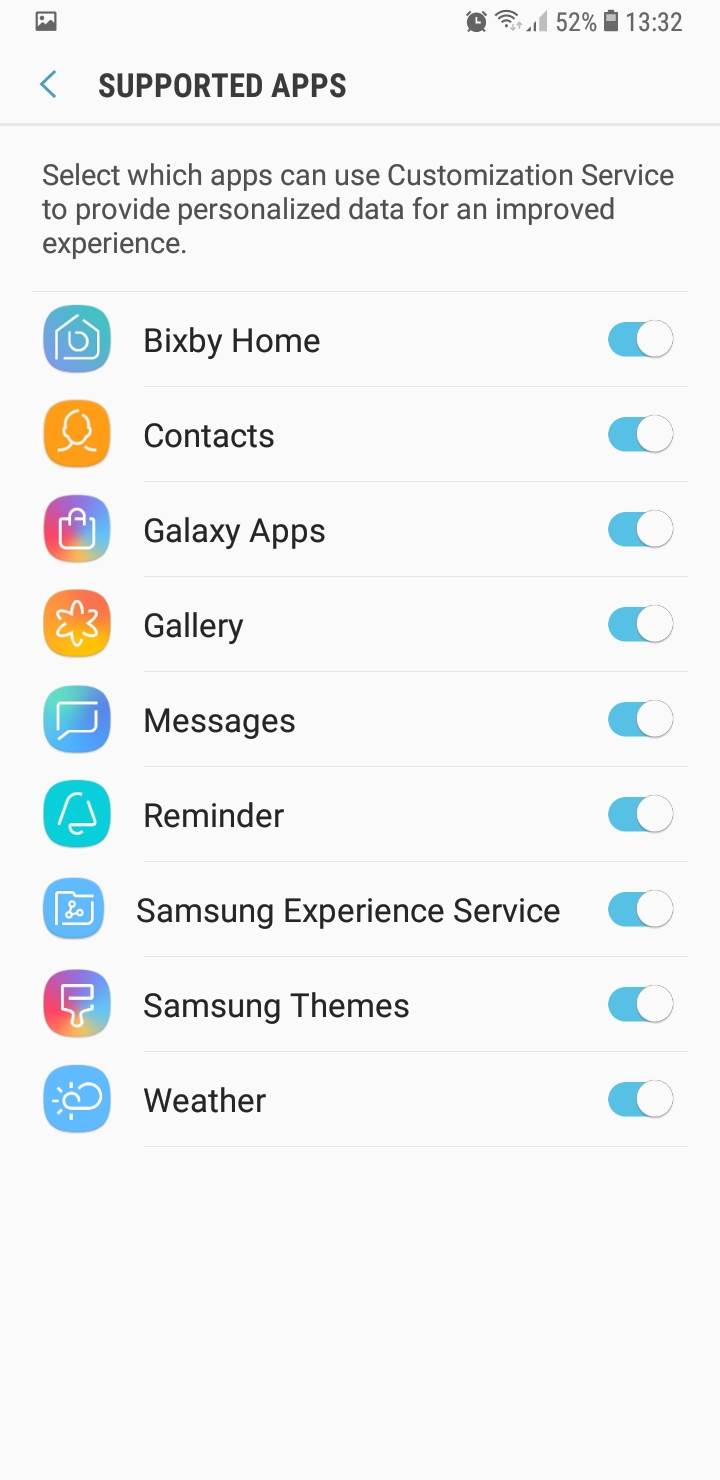Disable the Contacts switch

coord(640,435)
